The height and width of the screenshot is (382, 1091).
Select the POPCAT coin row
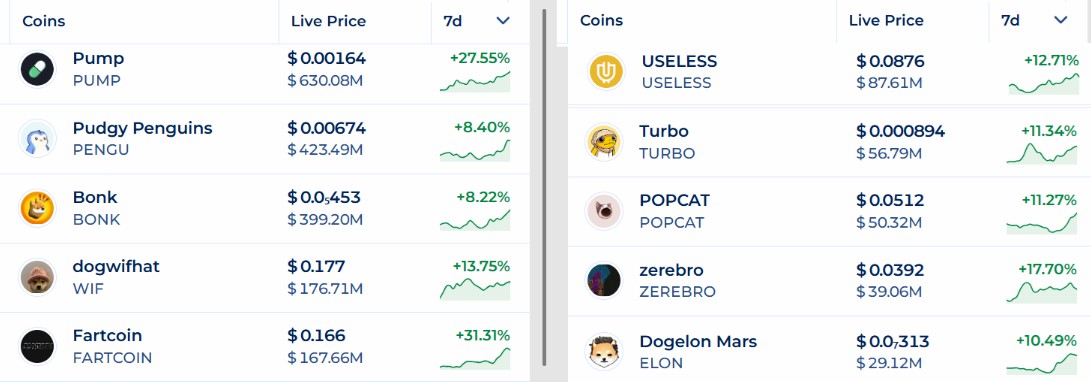(x=829, y=212)
